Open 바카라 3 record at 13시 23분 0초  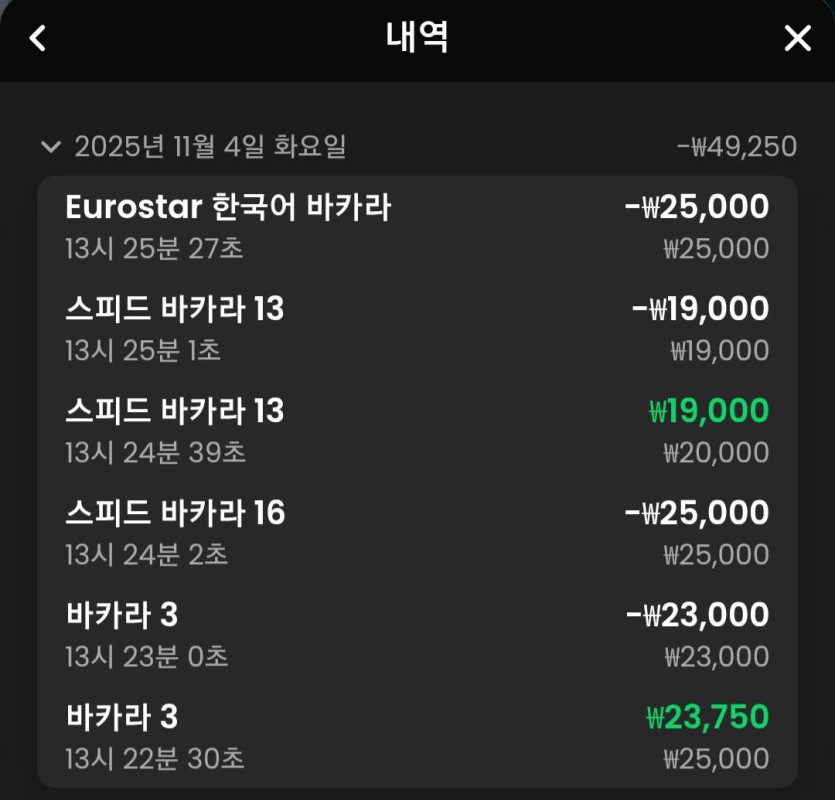pyautogui.click(x=417, y=635)
